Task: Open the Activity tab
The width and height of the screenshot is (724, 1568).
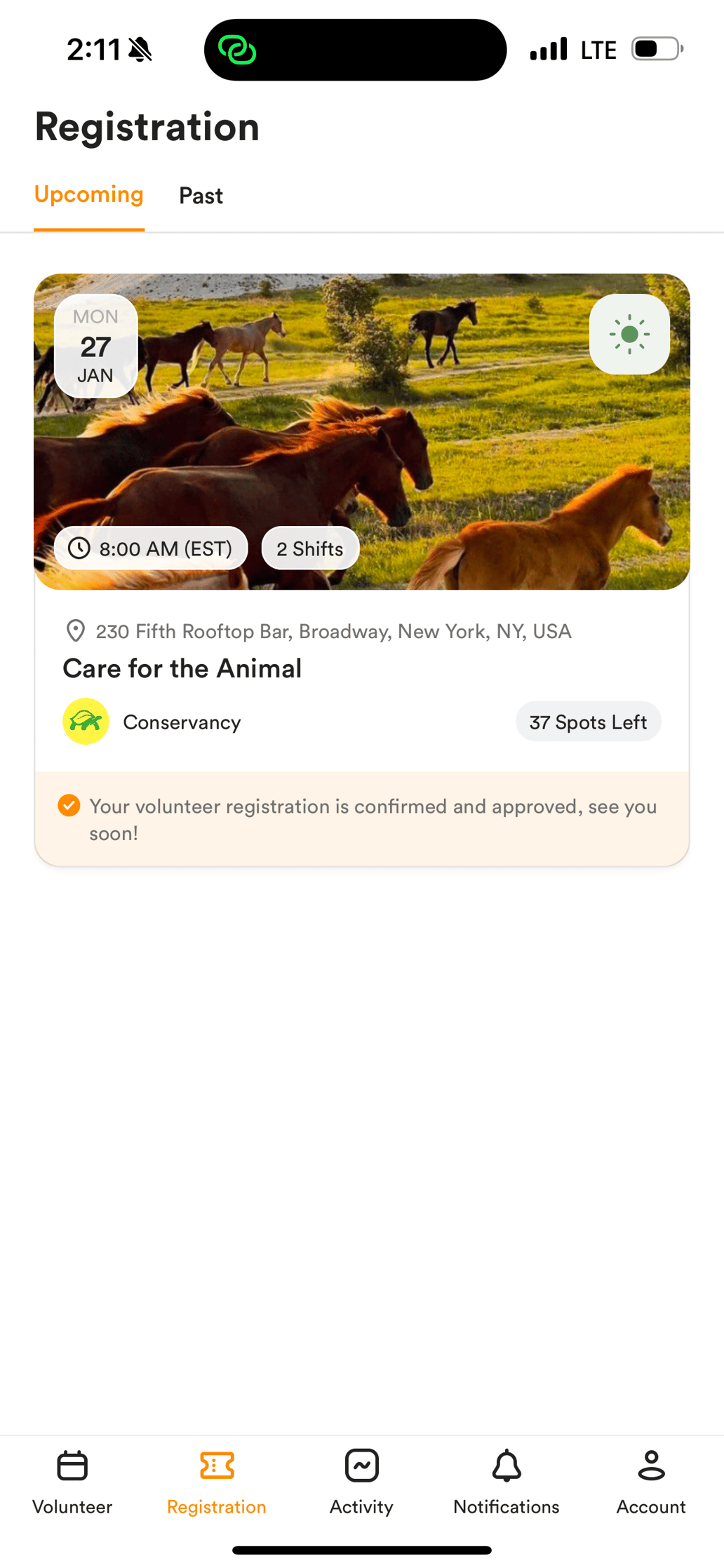Action: tap(361, 1482)
